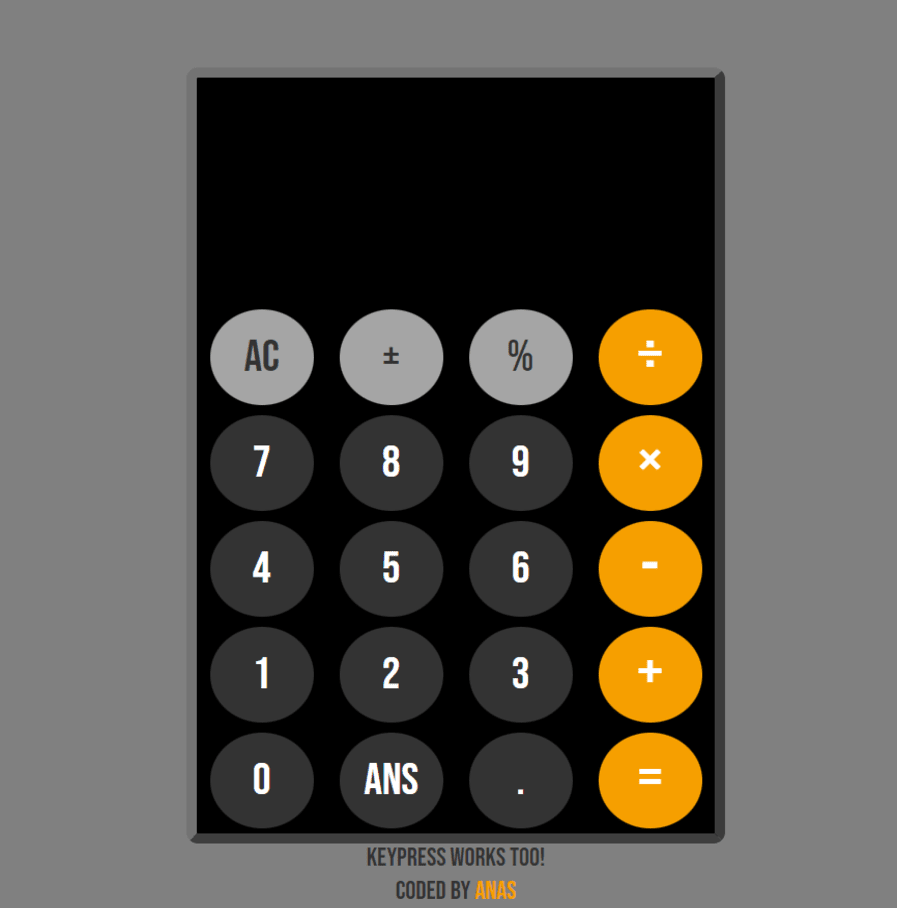Enter digit 8

(391, 463)
